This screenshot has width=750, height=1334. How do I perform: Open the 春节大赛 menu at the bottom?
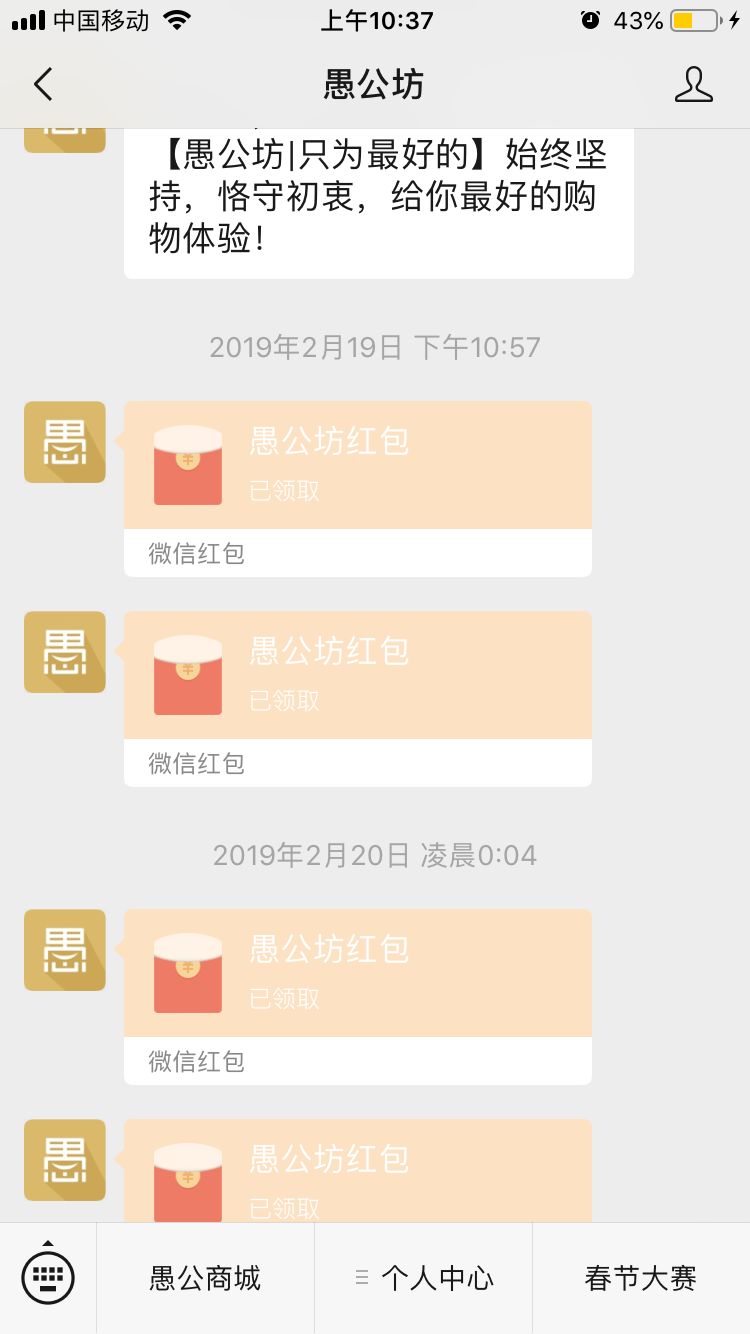tap(640, 1276)
